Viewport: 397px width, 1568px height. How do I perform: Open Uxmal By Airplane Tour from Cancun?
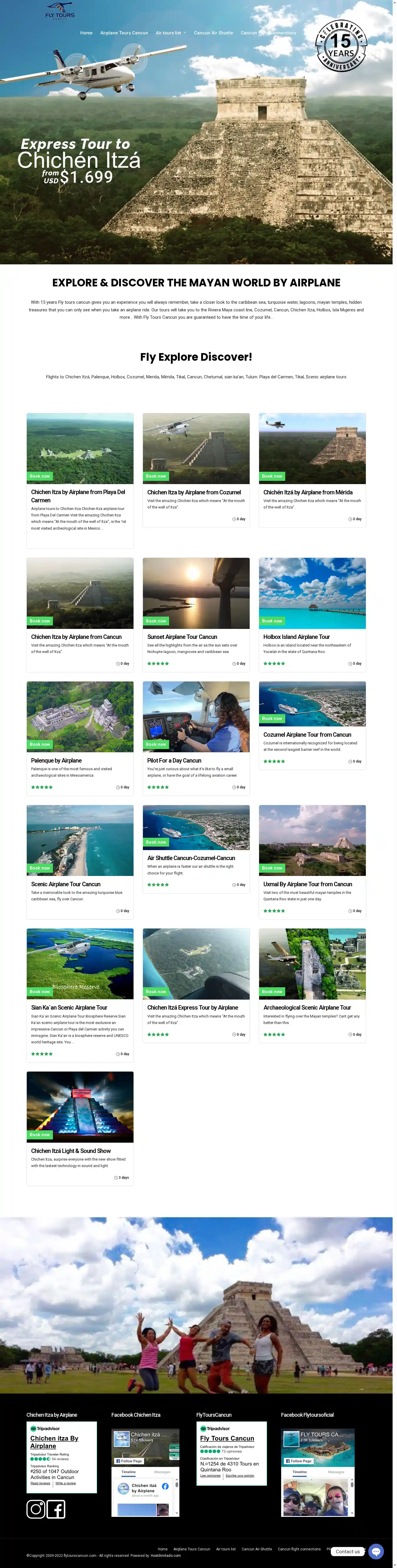[x=307, y=884]
